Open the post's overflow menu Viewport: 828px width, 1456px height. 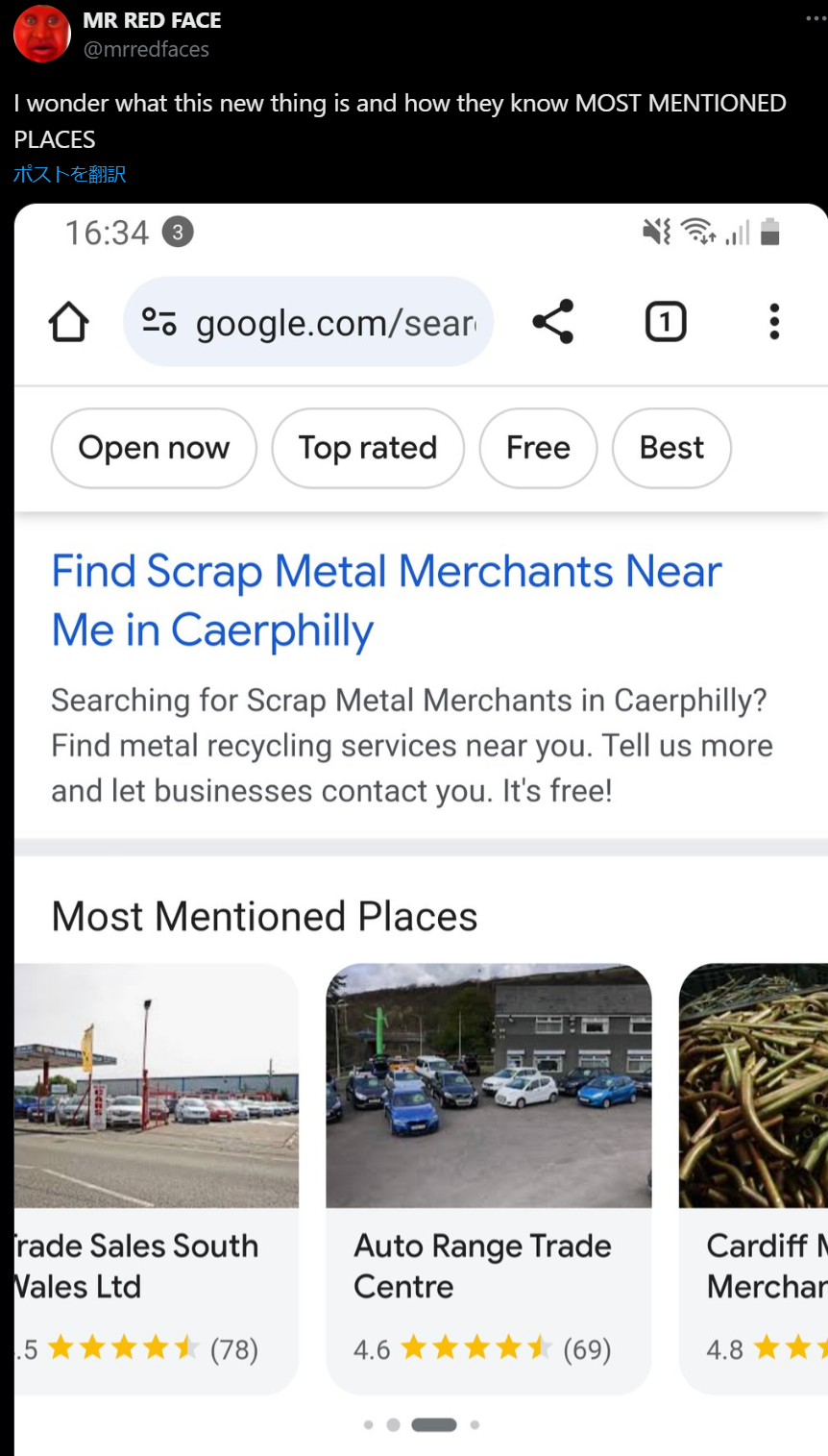pos(816,19)
